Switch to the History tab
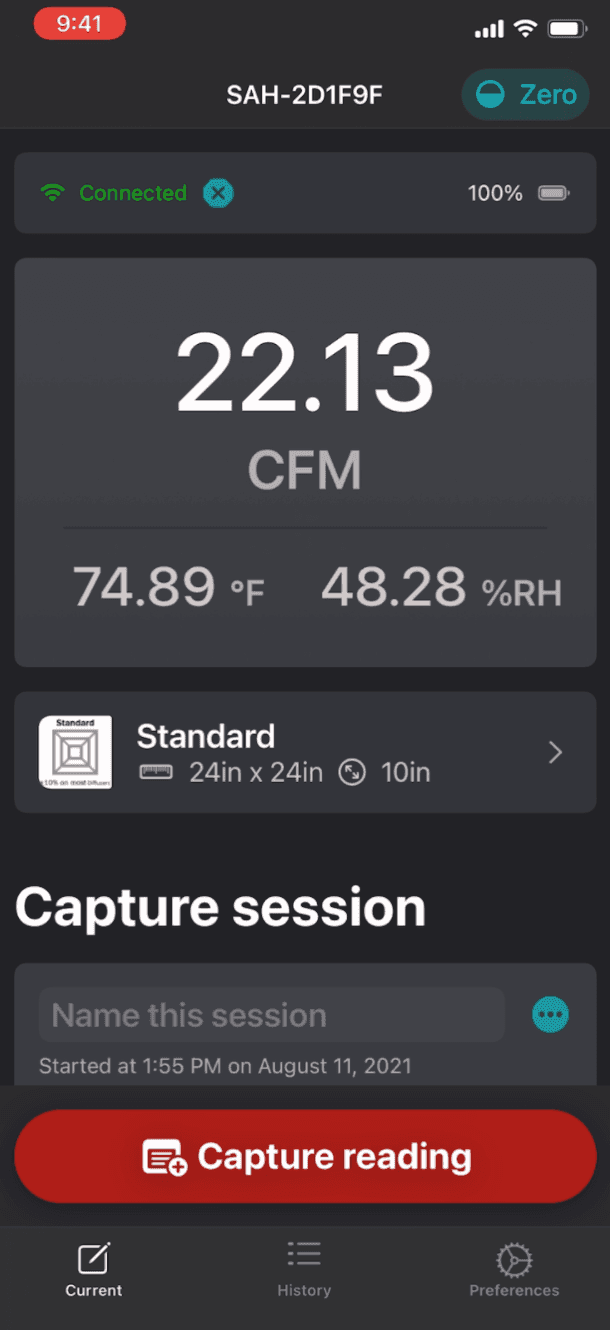The height and width of the screenshot is (1330, 610). [x=304, y=1269]
